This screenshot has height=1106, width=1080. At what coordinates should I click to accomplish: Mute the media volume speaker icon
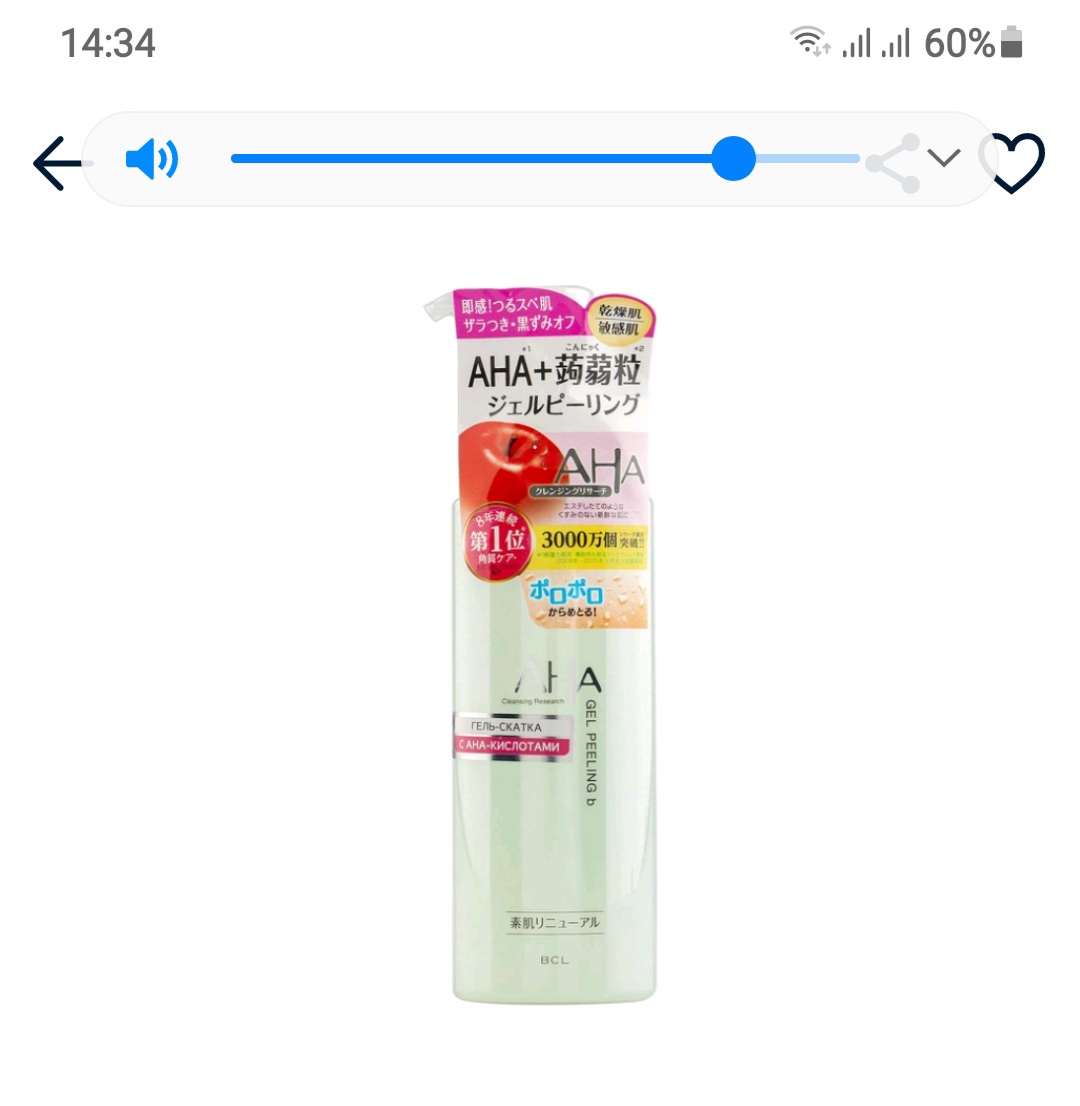(x=151, y=159)
